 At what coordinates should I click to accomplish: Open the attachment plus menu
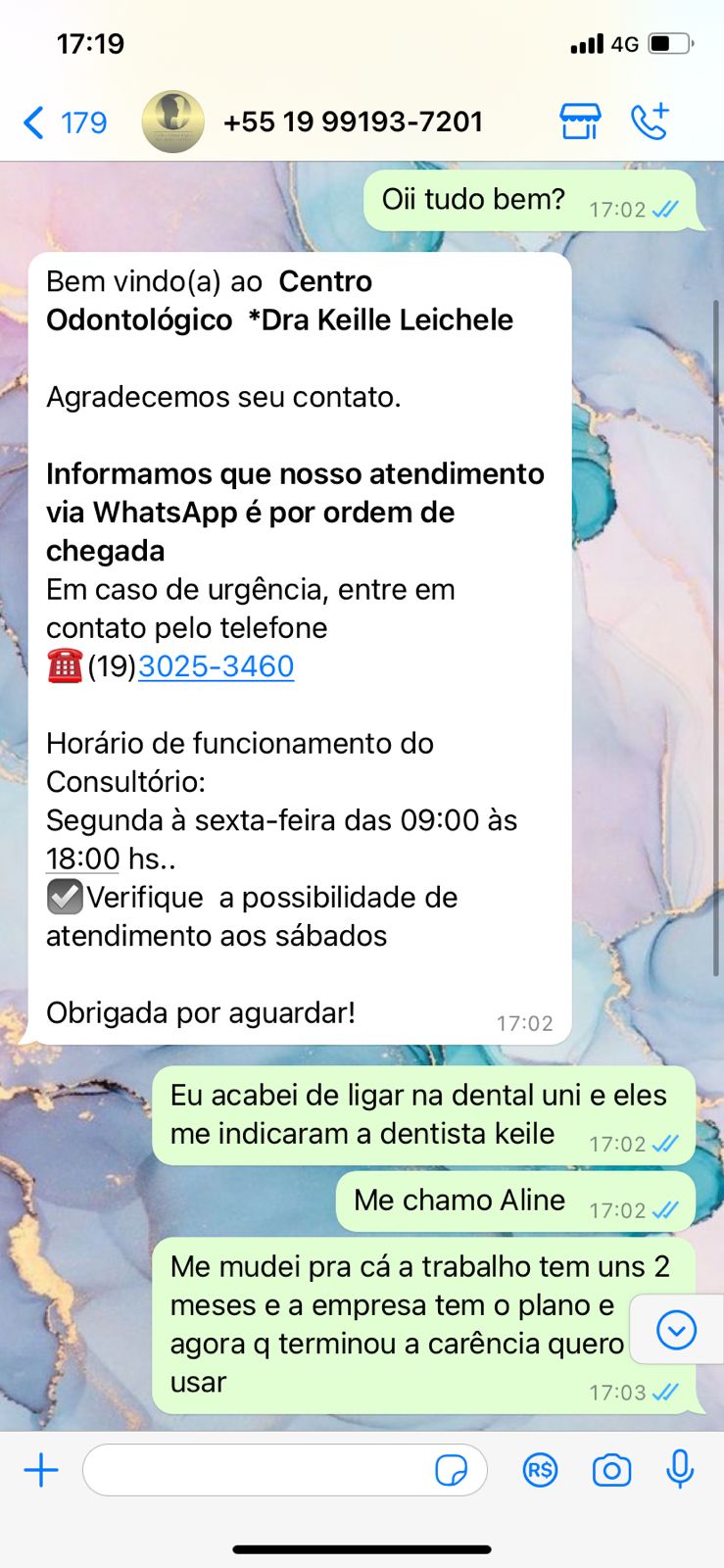[41, 1470]
